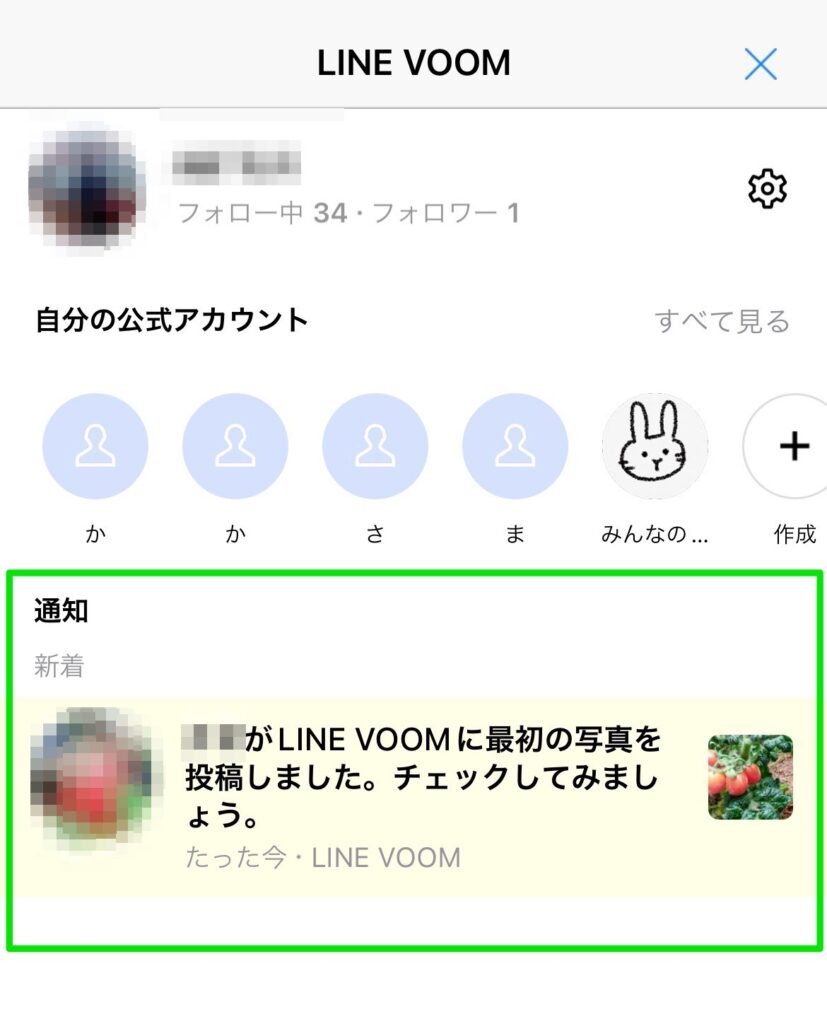The width and height of the screenshot is (827, 1024).
Task: Tap すべて見る for official accounts
Action: point(722,321)
